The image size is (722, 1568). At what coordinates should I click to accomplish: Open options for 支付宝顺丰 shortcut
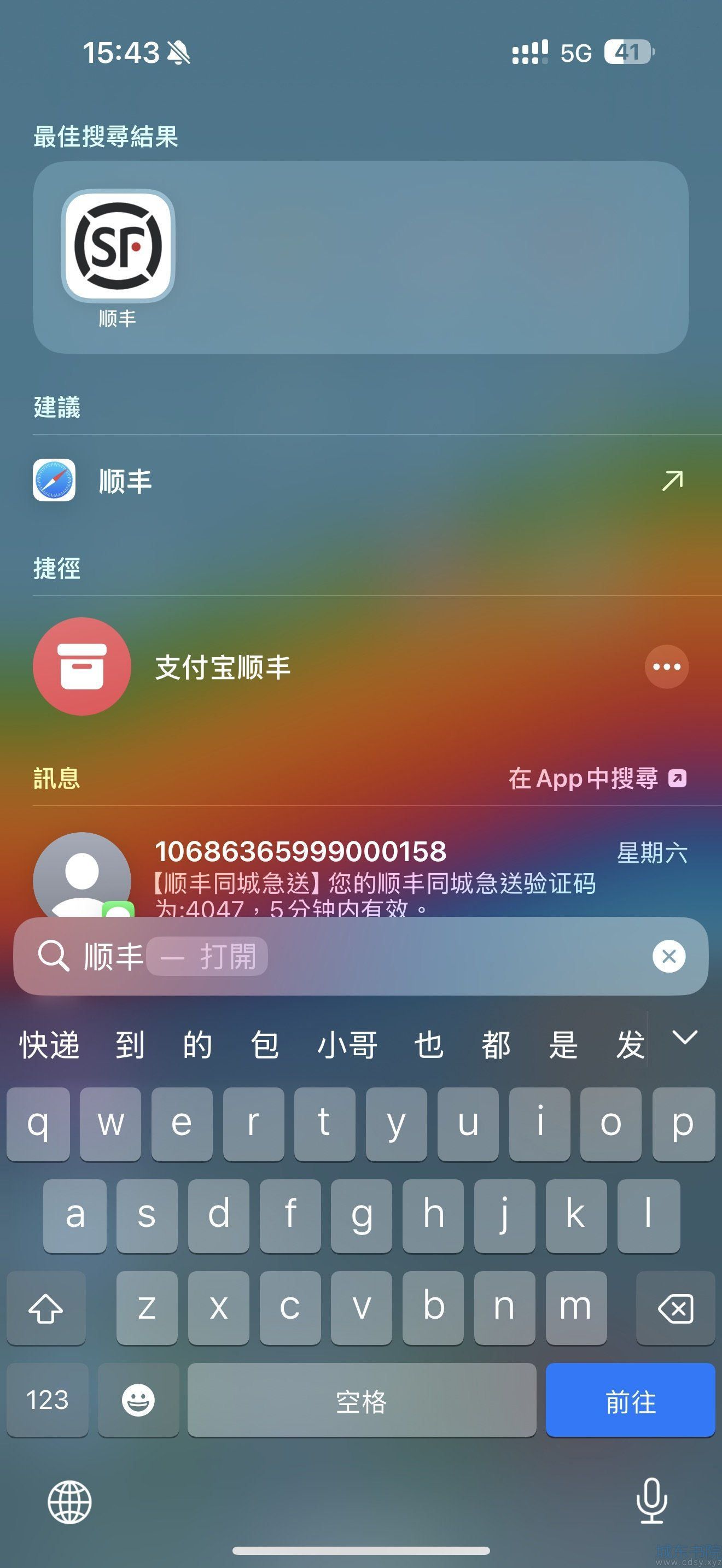tap(667, 666)
